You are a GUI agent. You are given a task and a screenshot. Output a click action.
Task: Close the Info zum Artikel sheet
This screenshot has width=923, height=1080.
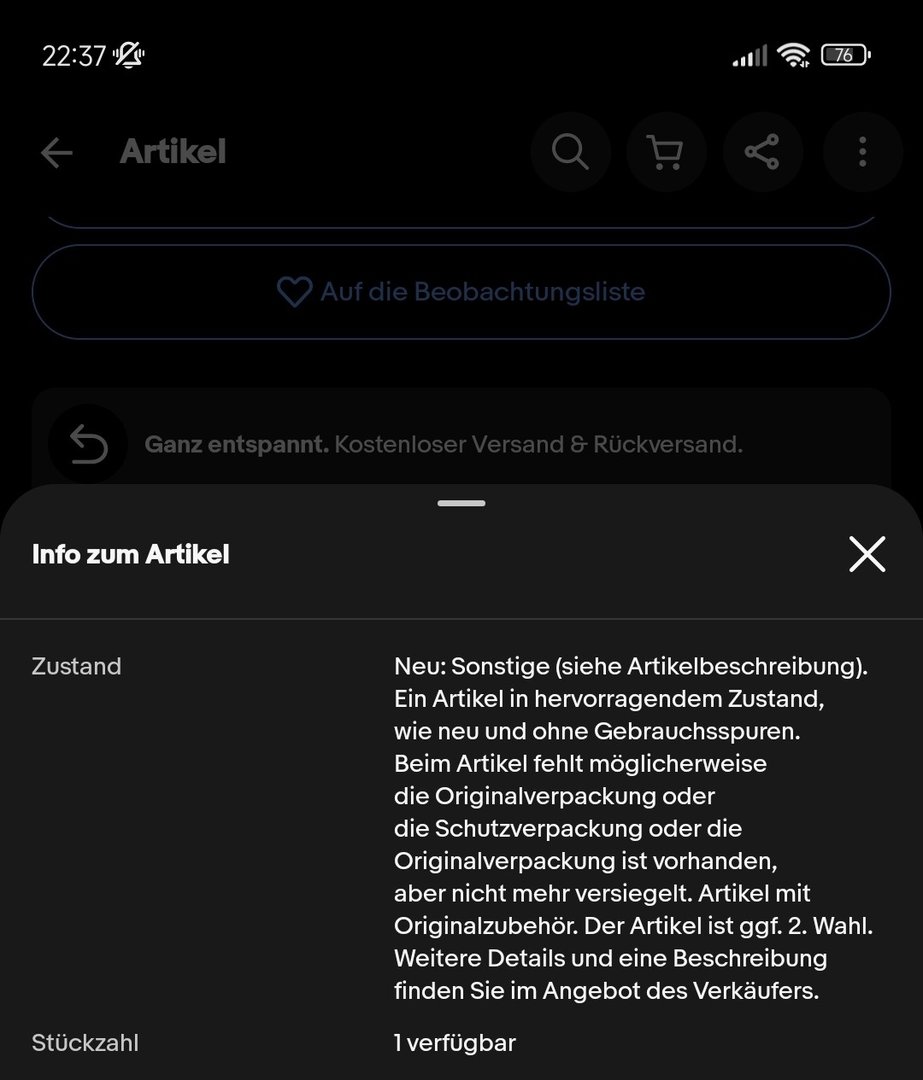(866, 554)
